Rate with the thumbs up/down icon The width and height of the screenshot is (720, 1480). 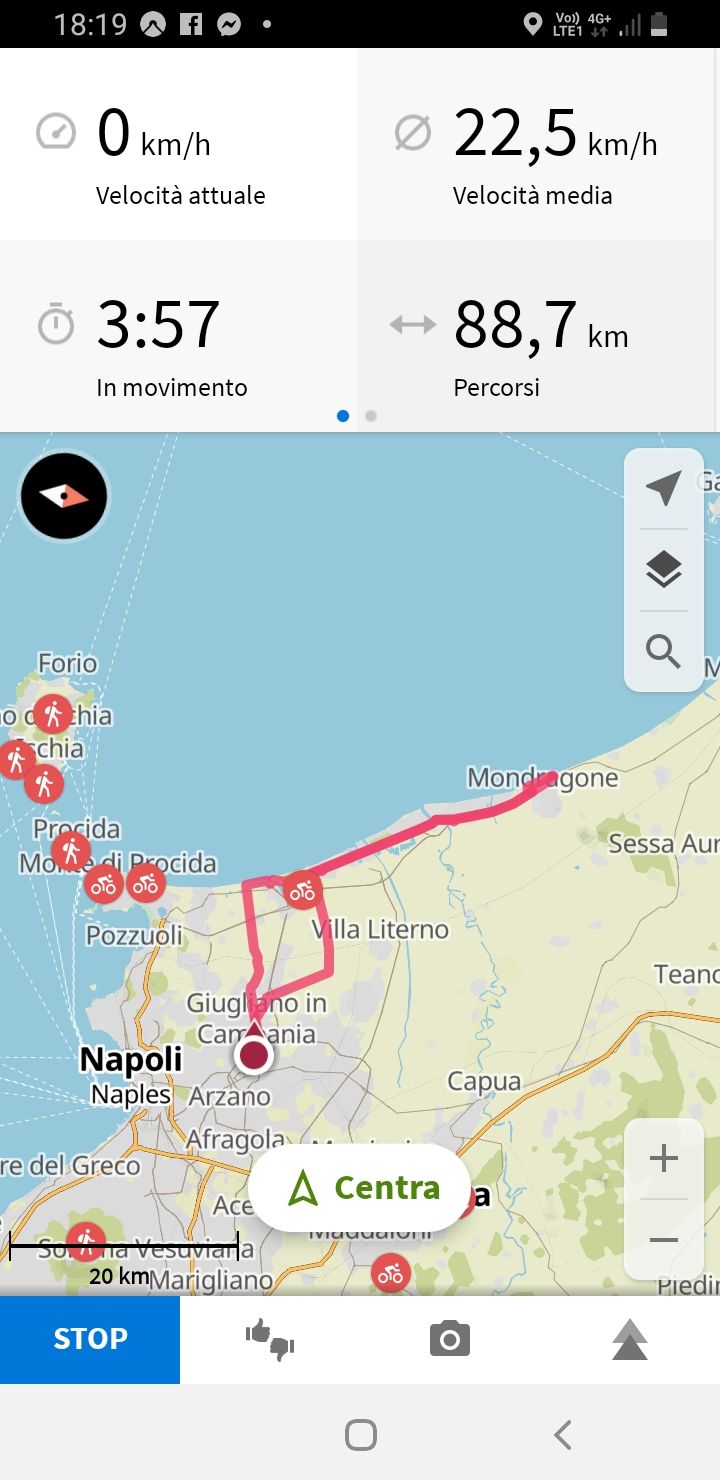270,1339
